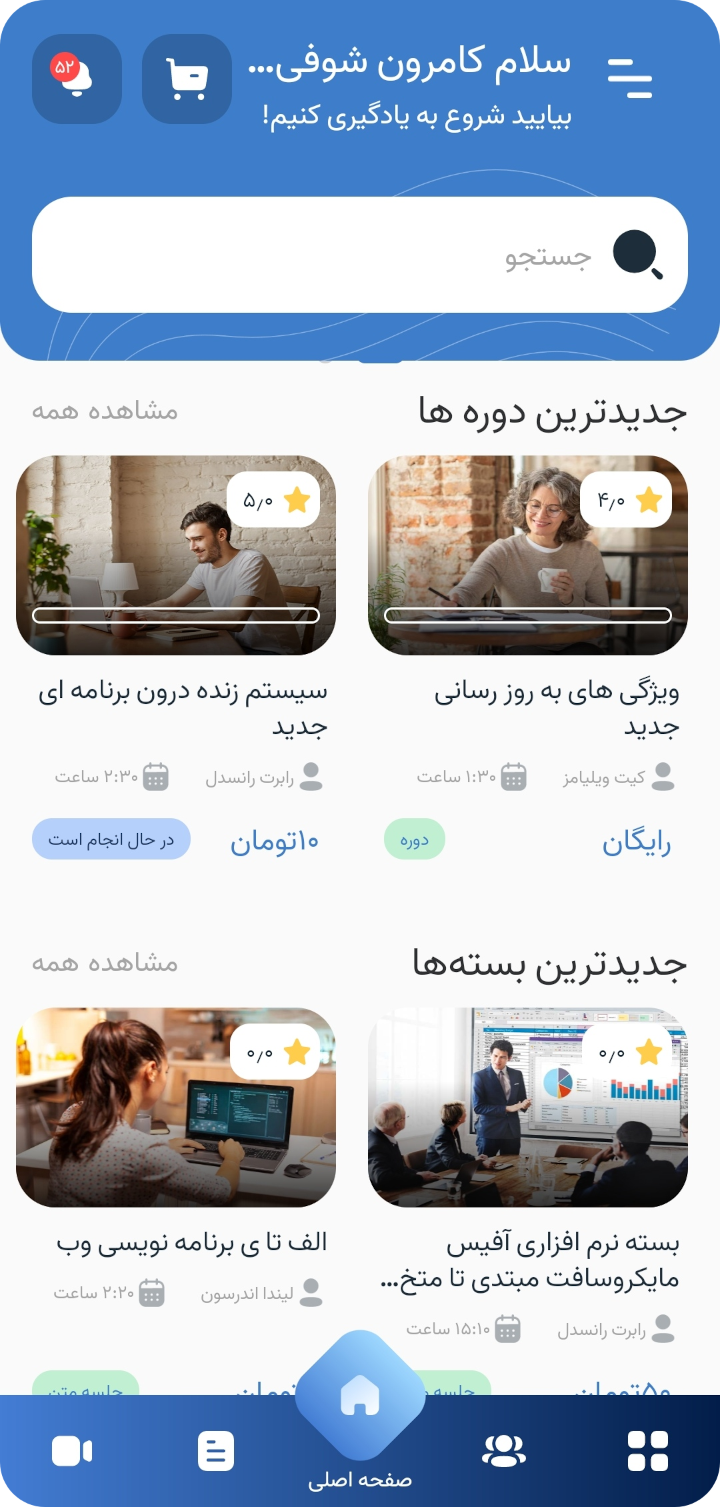Open the notifications bell
720x1507 pixels.
pyautogui.click(x=77, y=79)
